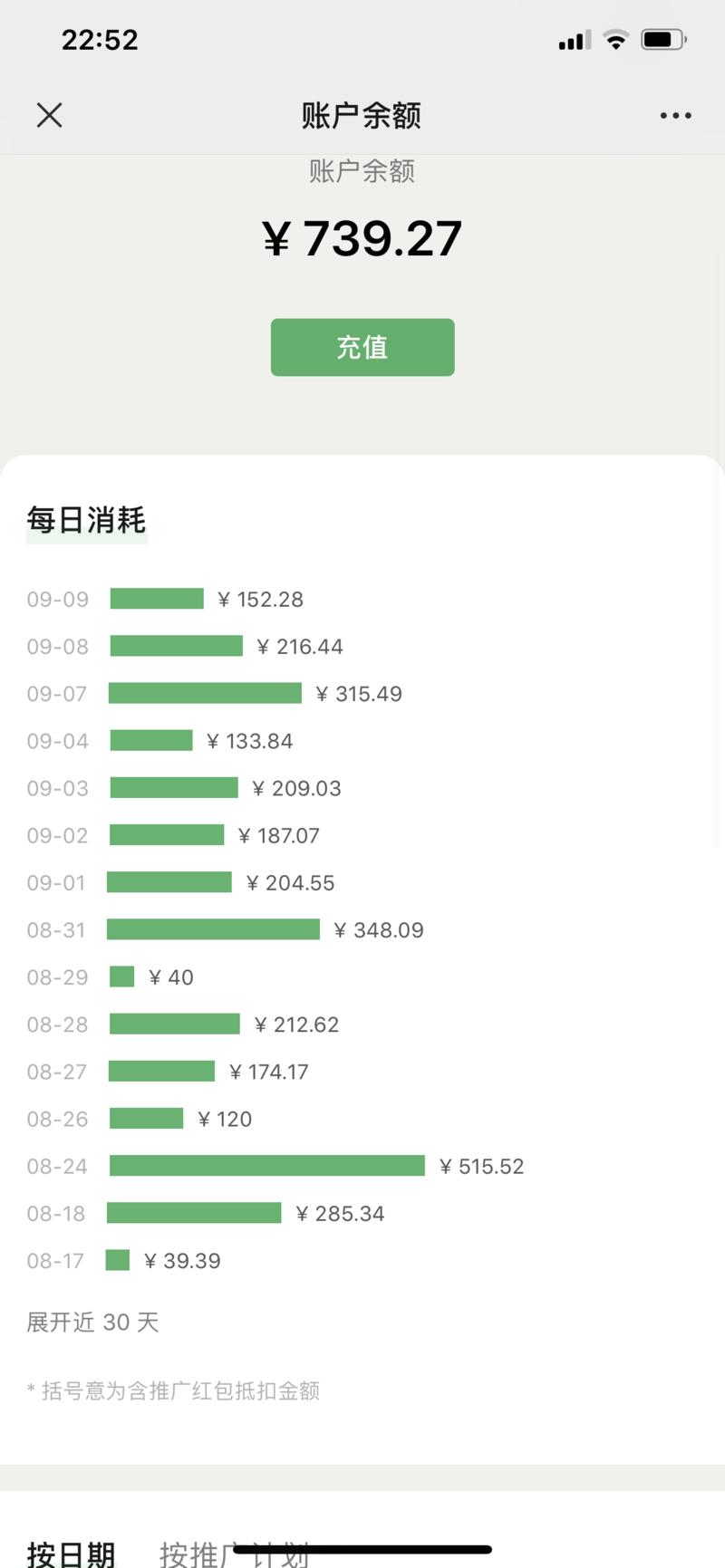Select the ¥515.52 amount next to 08-24
Image resolution: width=725 pixels, height=1568 pixels.
tap(481, 1166)
